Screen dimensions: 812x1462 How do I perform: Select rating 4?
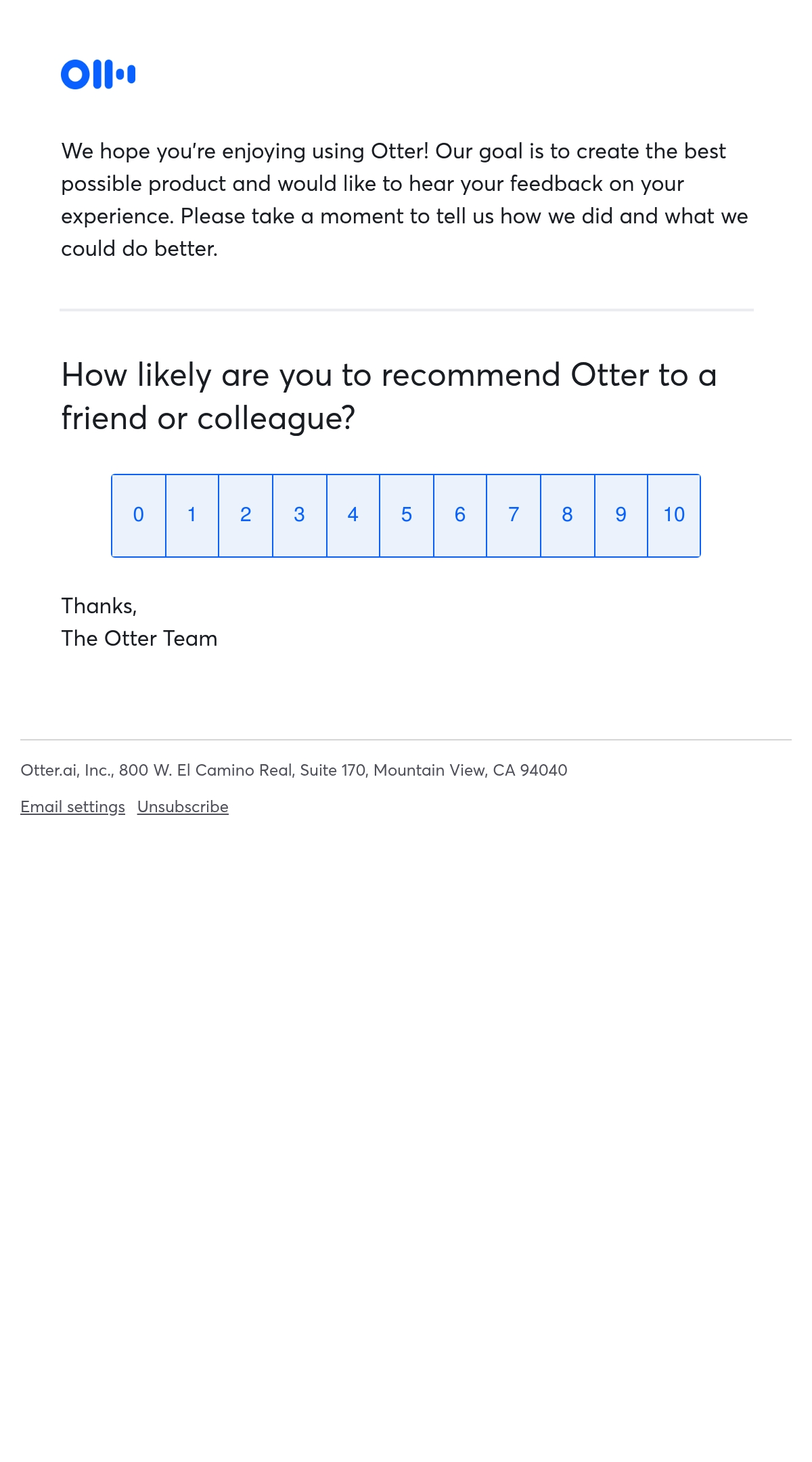(x=353, y=516)
